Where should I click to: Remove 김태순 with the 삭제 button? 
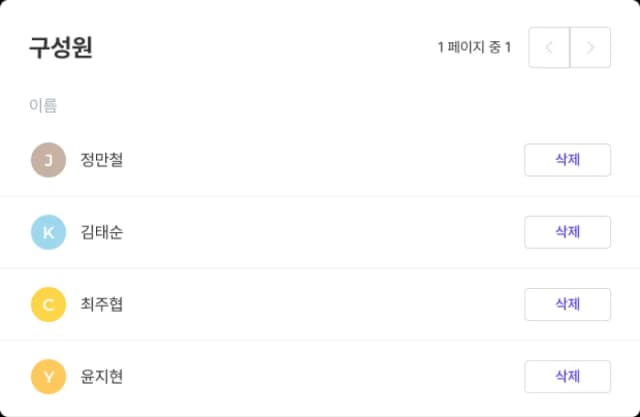567,232
